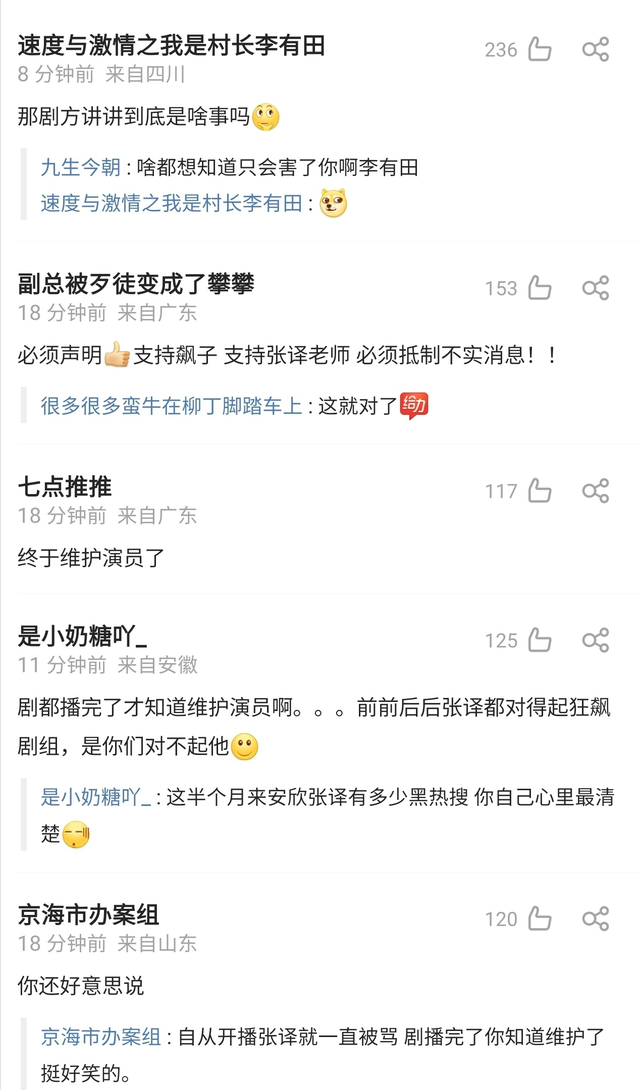640x1090 pixels.
Task: Share the comment by 京海市办案组
Action: pos(596,919)
